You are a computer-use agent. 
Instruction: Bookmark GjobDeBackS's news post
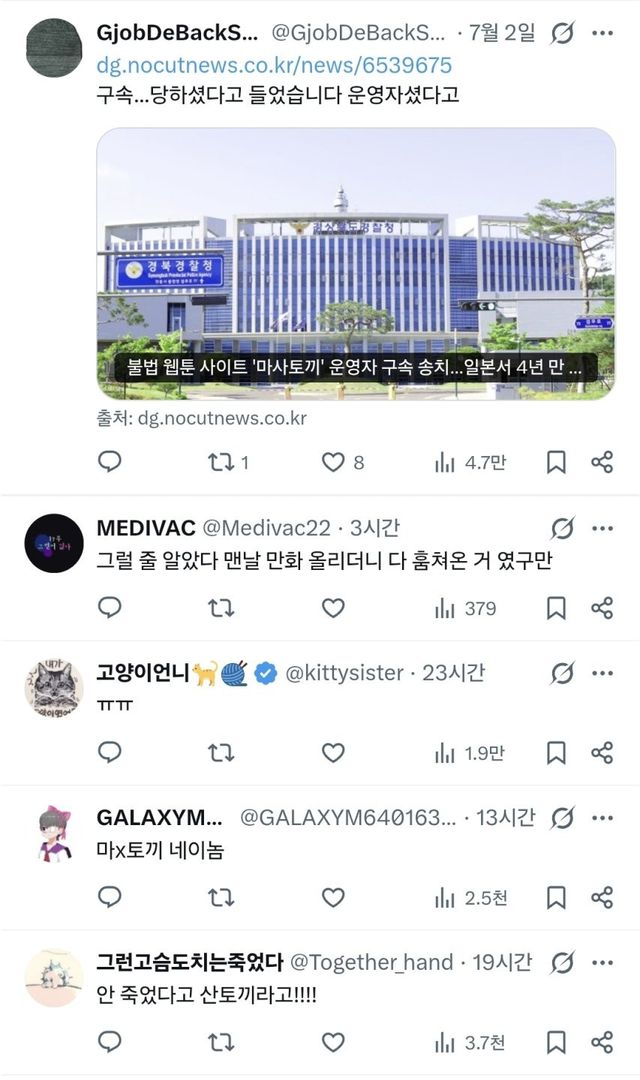coord(556,462)
